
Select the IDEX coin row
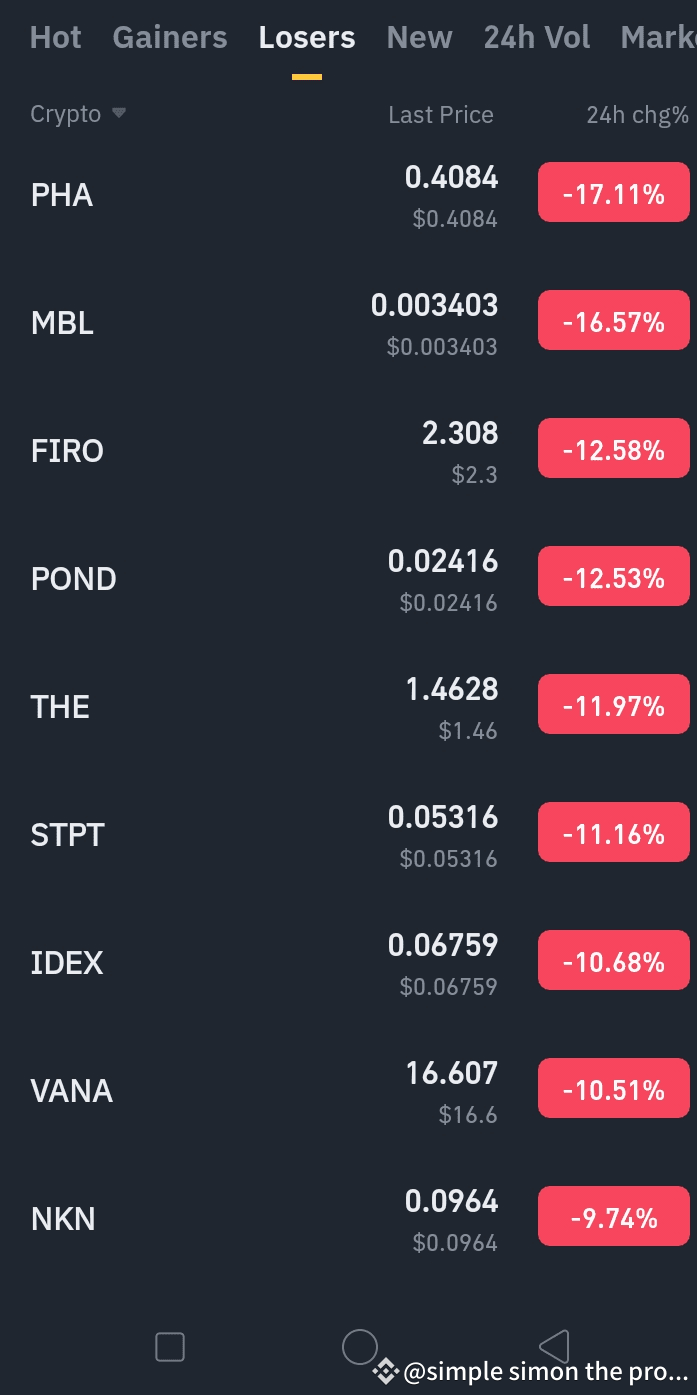[x=67, y=963]
